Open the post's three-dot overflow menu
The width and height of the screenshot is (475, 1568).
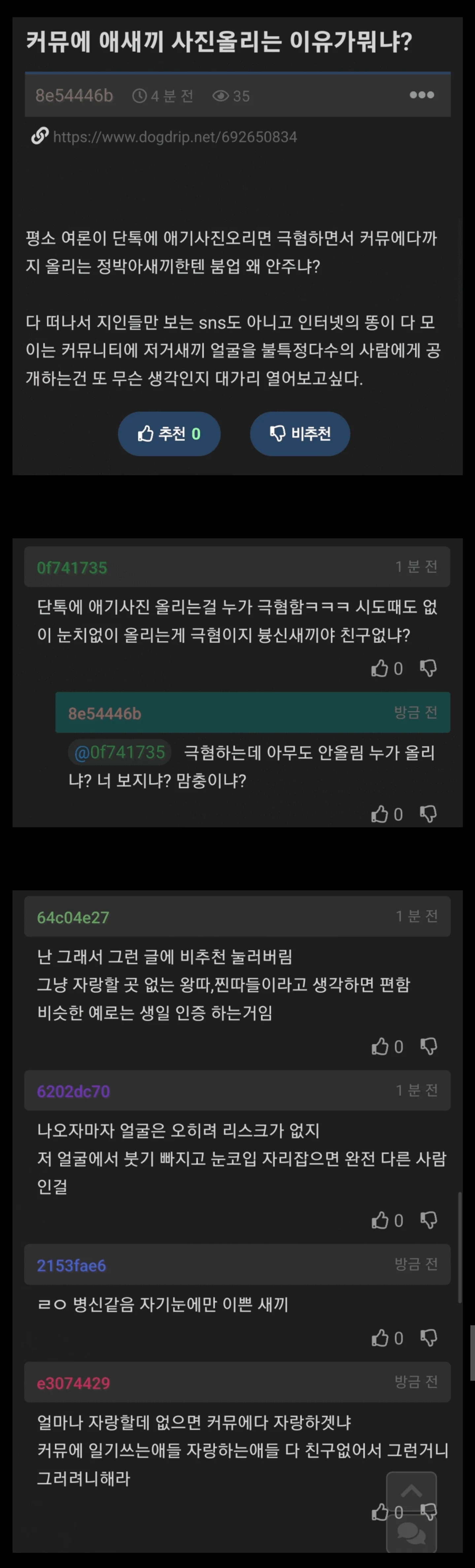tap(422, 95)
